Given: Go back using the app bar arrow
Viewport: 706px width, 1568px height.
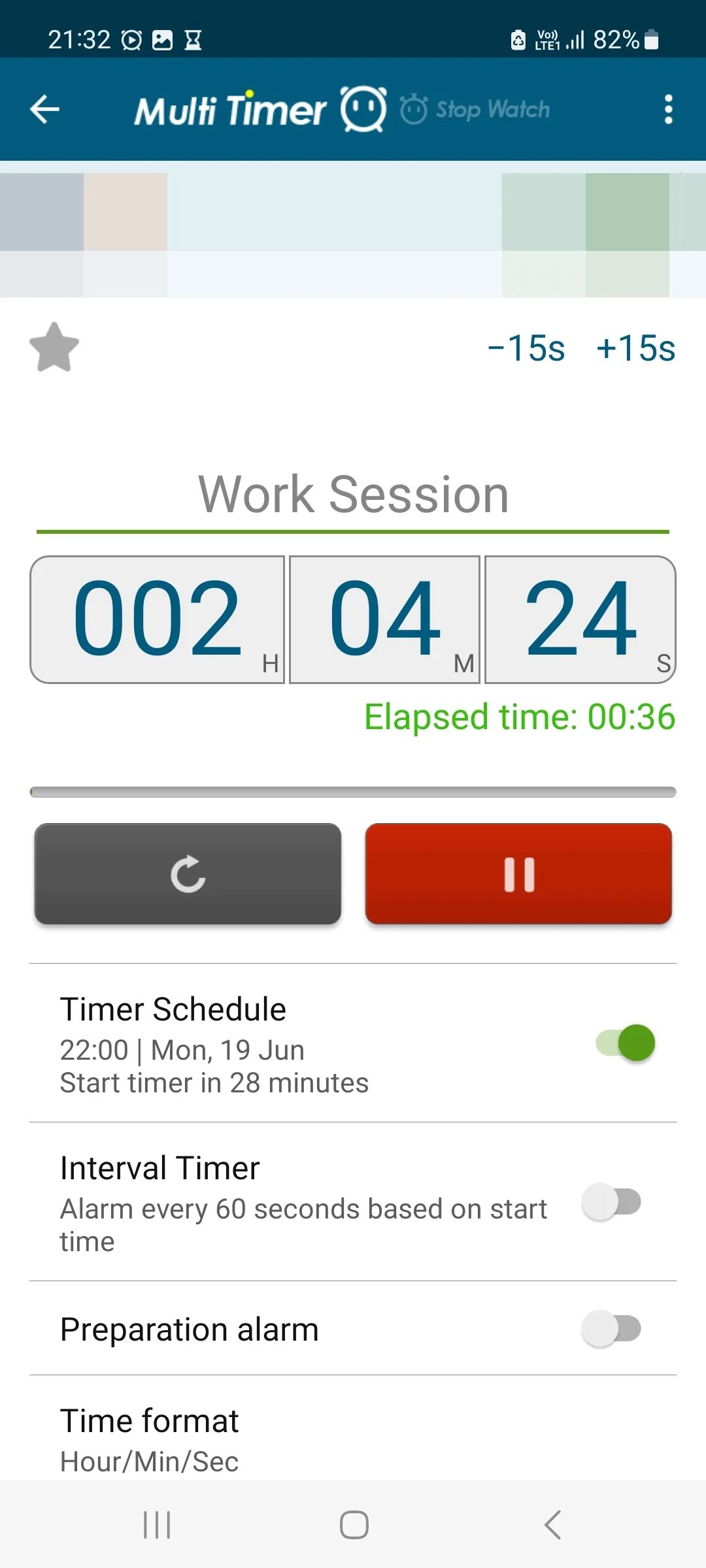Looking at the screenshot, I should [x=44, y=109].
